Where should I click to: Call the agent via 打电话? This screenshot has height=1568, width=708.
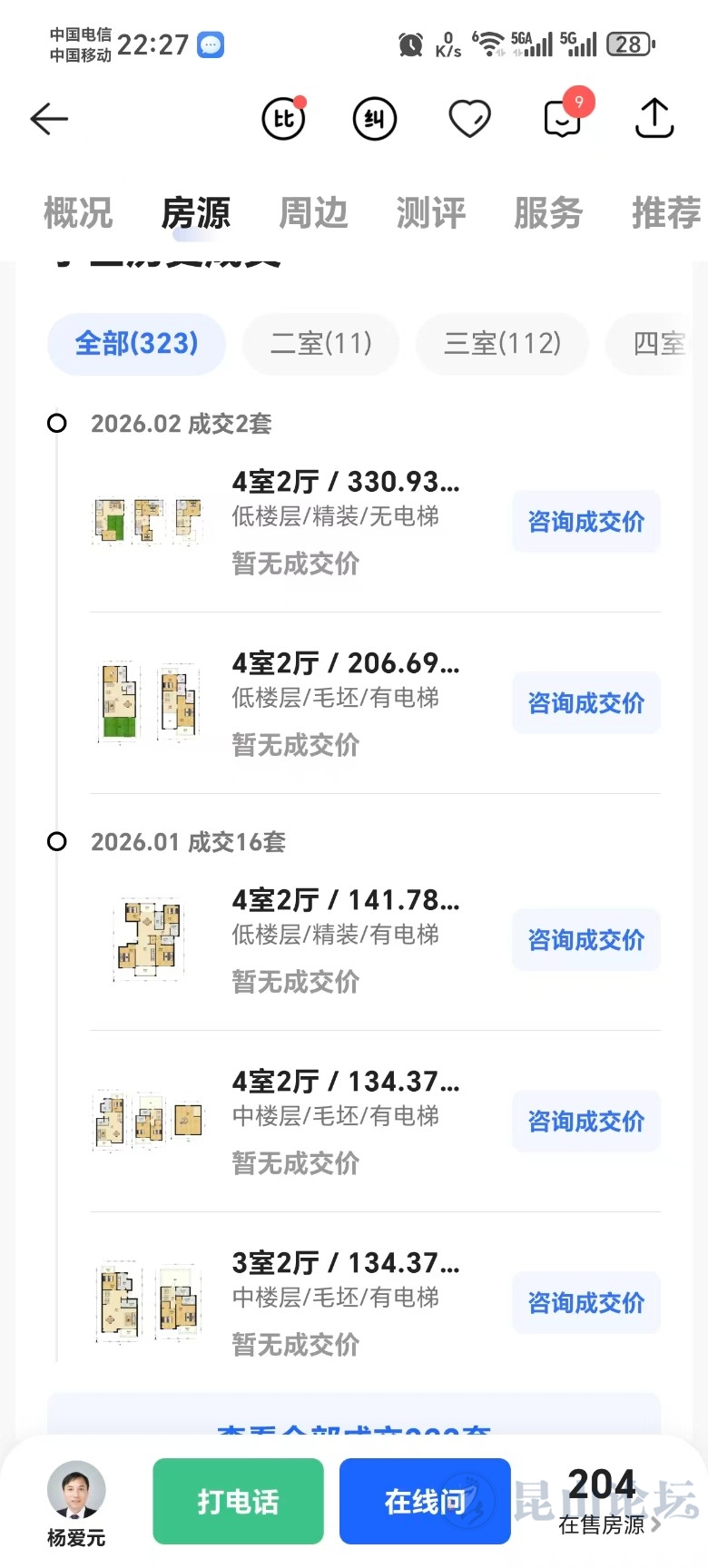click(238, 1502)
